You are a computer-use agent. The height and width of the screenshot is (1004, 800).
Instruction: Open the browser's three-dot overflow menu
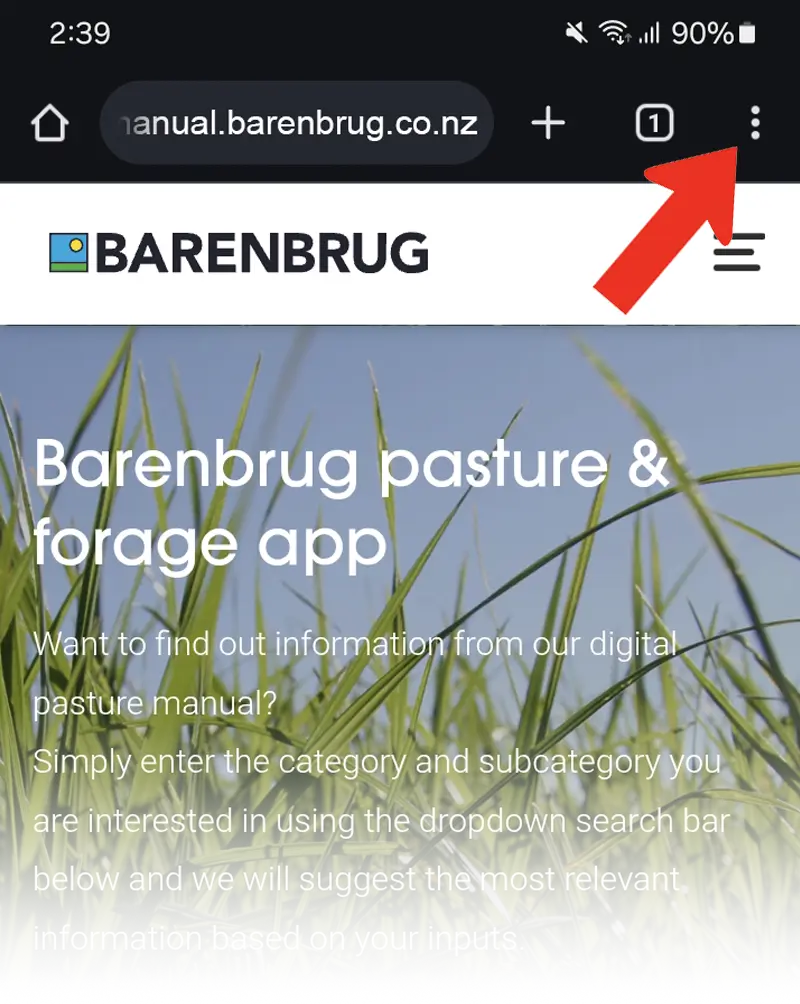point(755,123)
